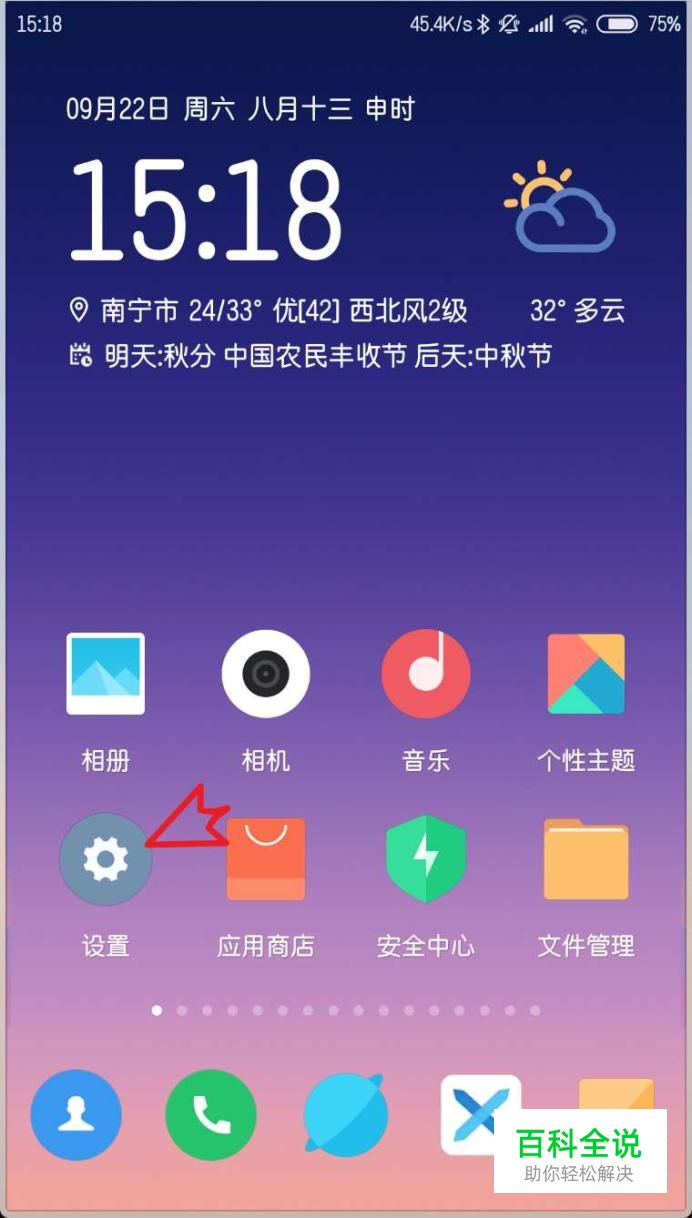
Task: Open the contacts app in dock
Action: point(76,1115)
